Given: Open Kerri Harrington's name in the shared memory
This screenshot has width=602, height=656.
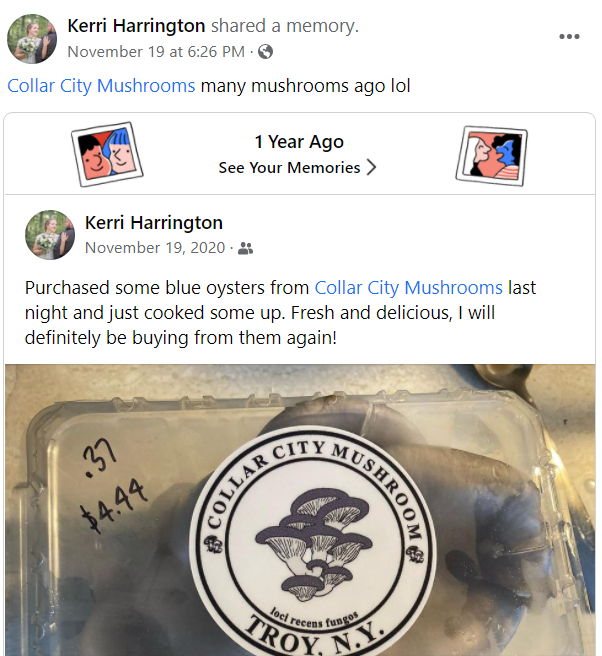Looking at the screenshot, I should 154,222.
